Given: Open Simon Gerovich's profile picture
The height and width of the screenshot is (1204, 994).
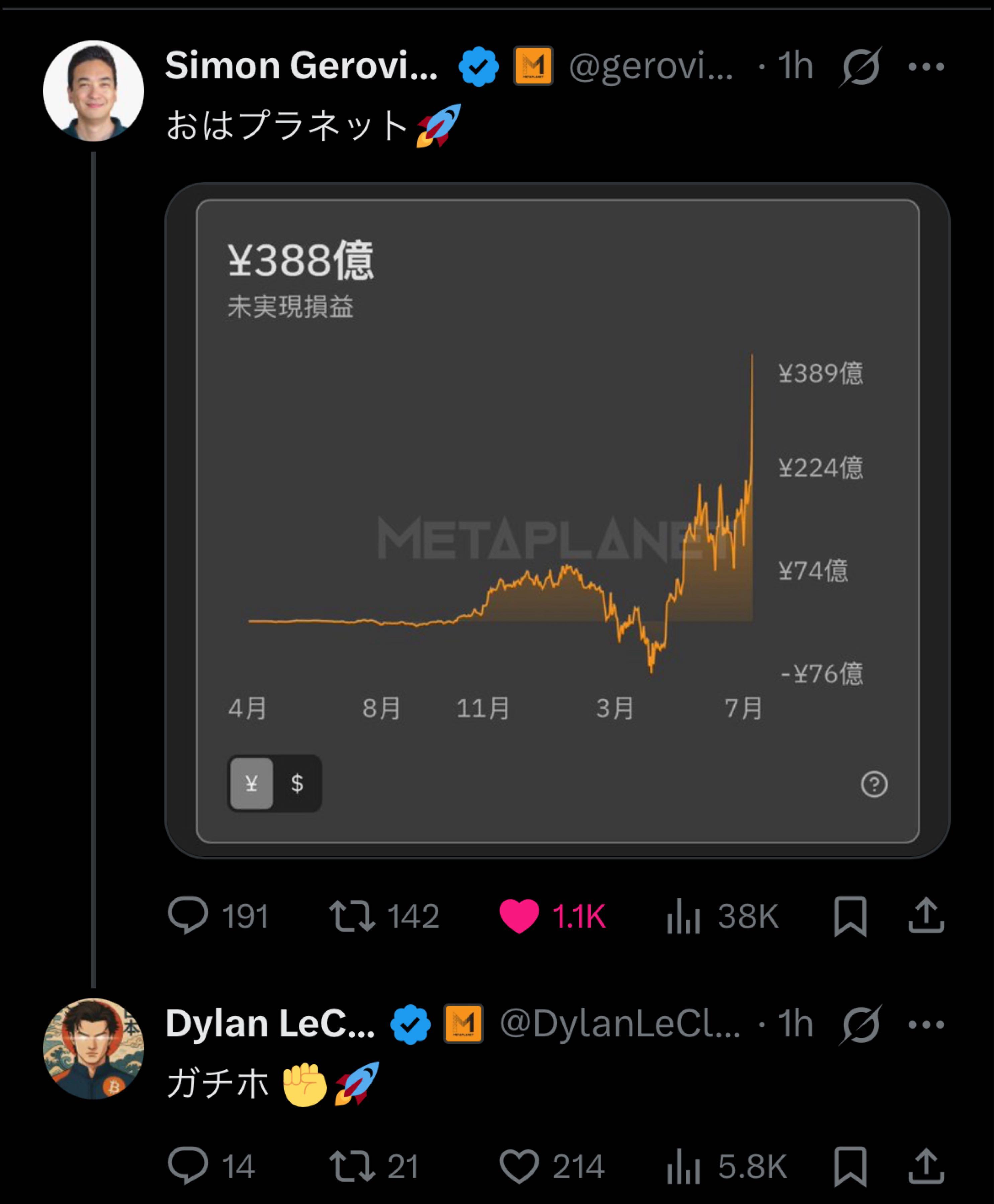Looking at the screenshot, I should 93,91.
